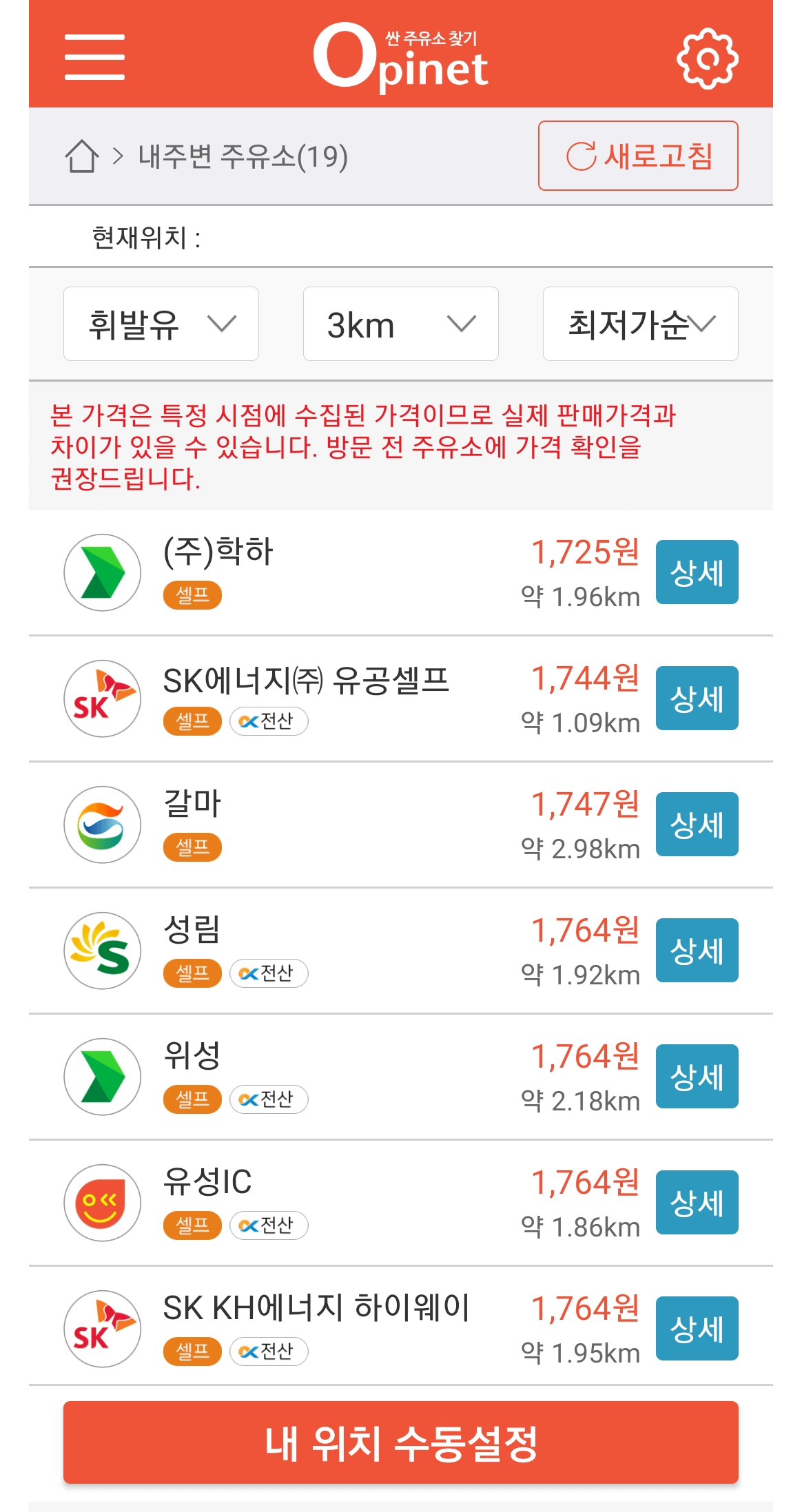Click the Opinet logo in the header
This screenshot has width=802, height=1512.
click(x=401, y=58)
